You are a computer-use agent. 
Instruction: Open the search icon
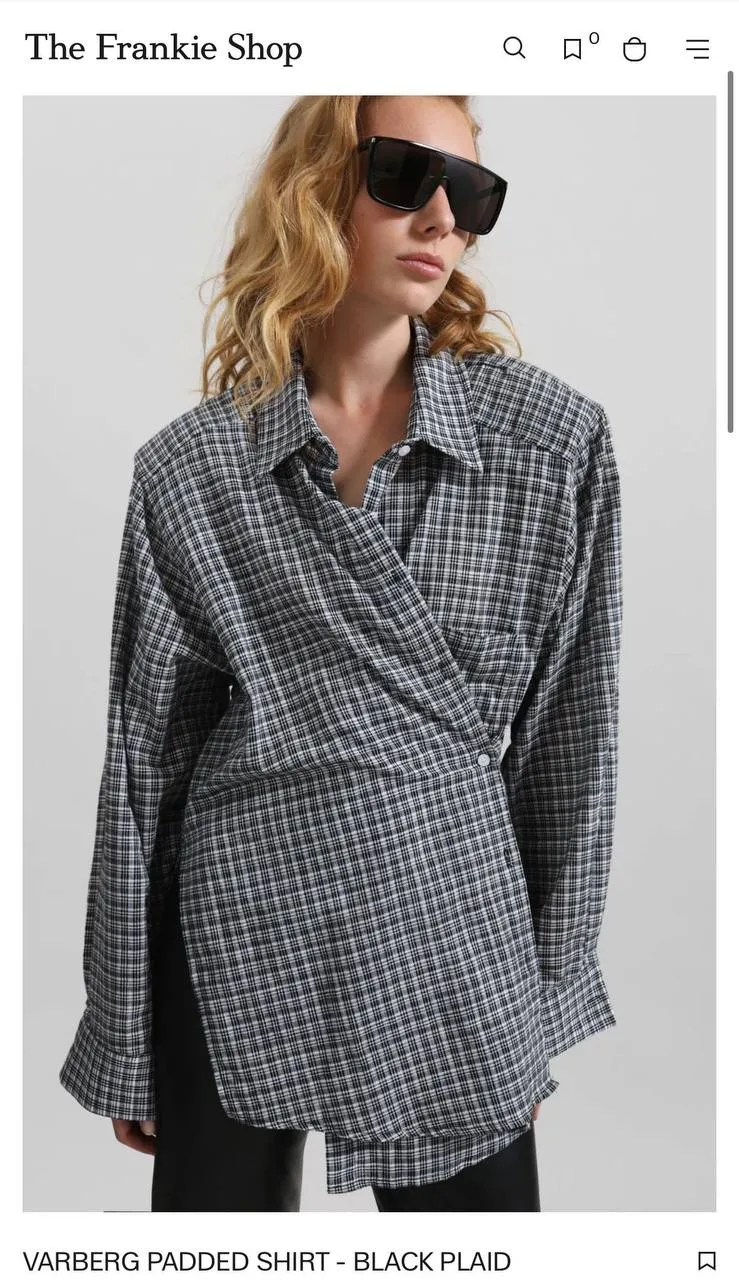514,48
